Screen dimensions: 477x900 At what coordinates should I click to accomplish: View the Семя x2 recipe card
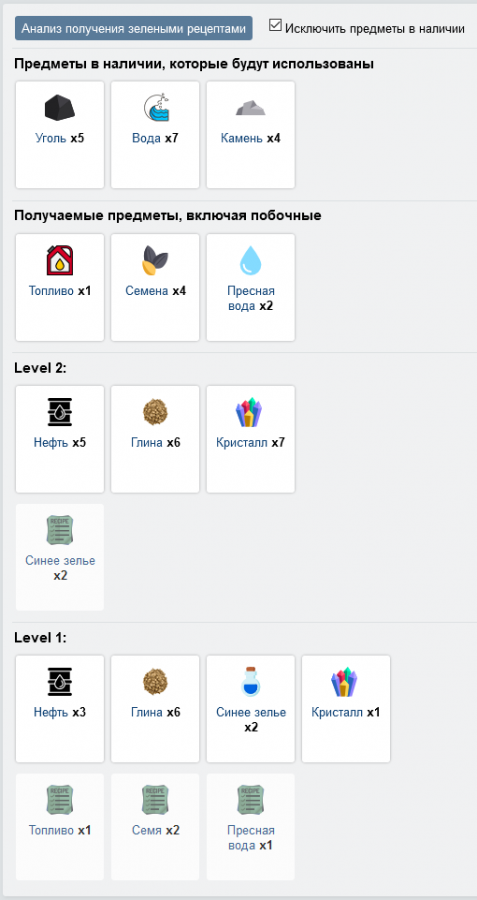[155, 827]
